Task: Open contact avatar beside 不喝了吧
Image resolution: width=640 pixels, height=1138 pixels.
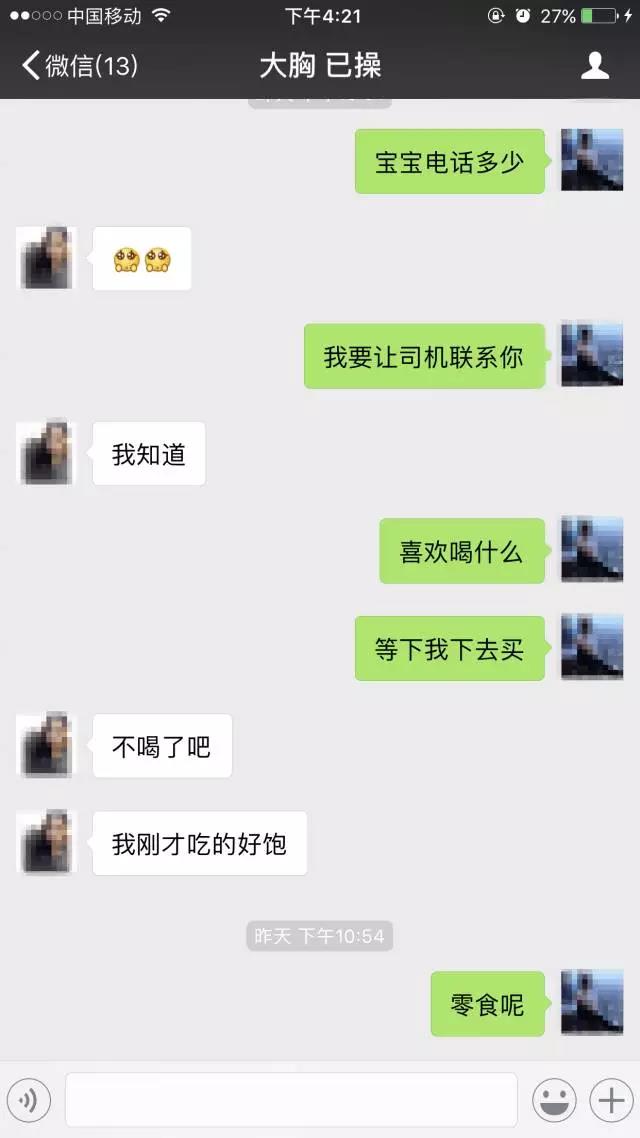Action: tap(46, 745)
